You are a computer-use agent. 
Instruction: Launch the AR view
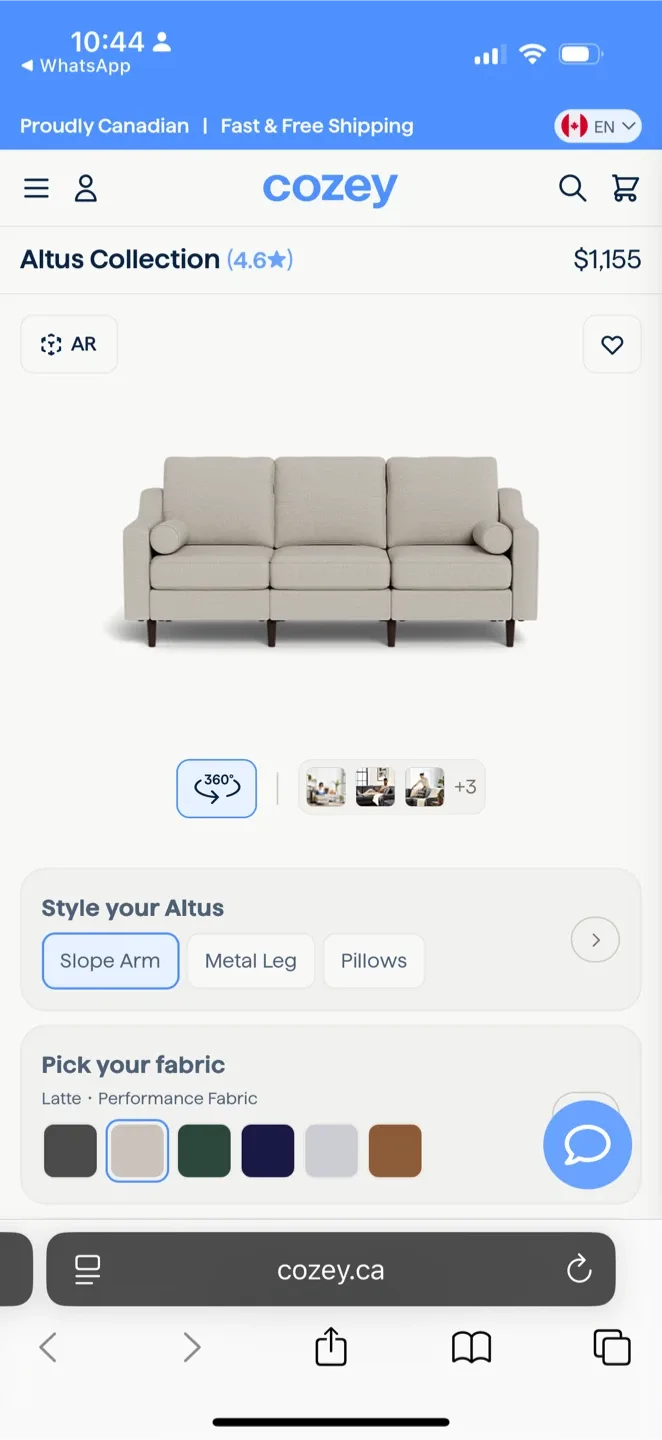(x=69, y=344)
